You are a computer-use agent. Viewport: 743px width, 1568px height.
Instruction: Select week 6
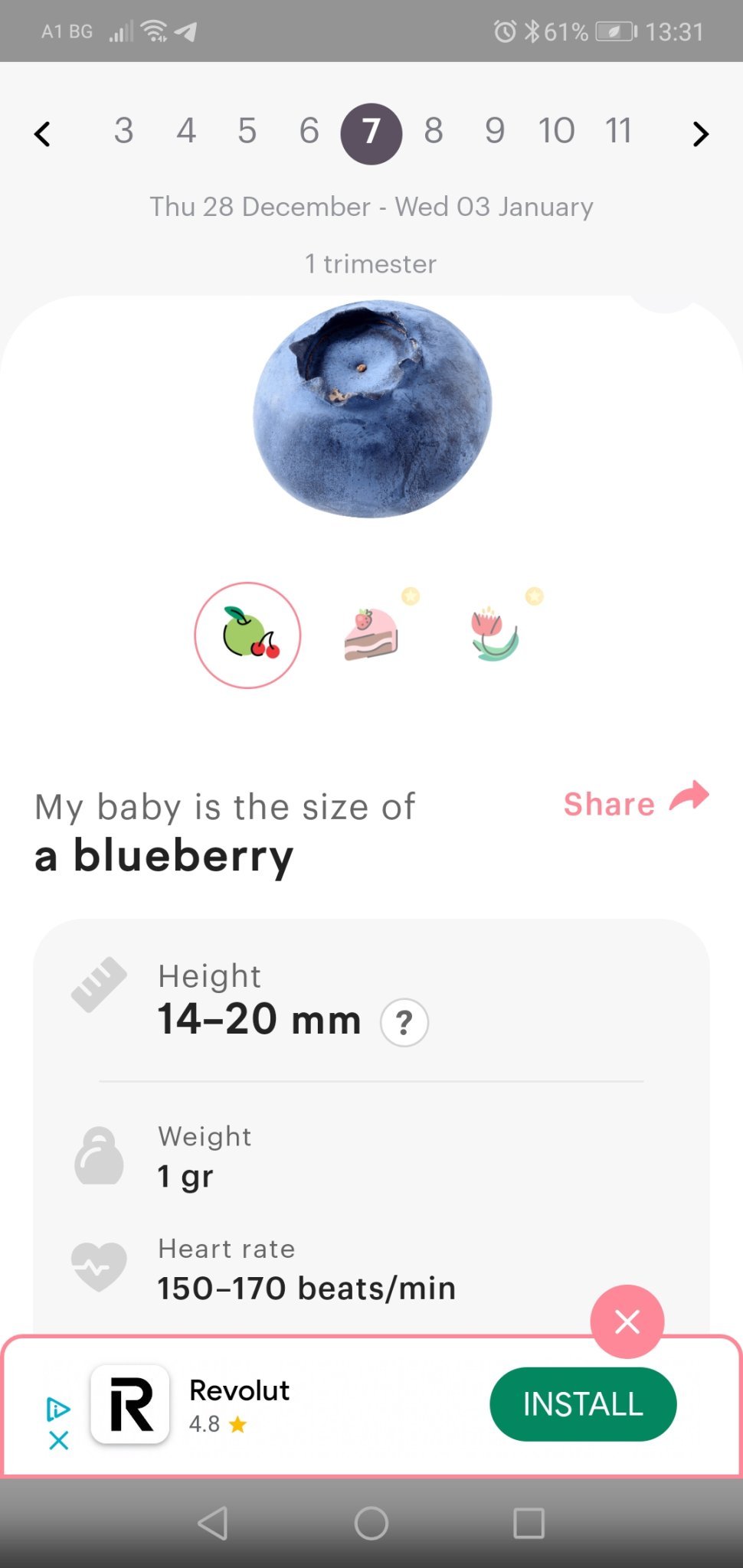tap(309, 131)
